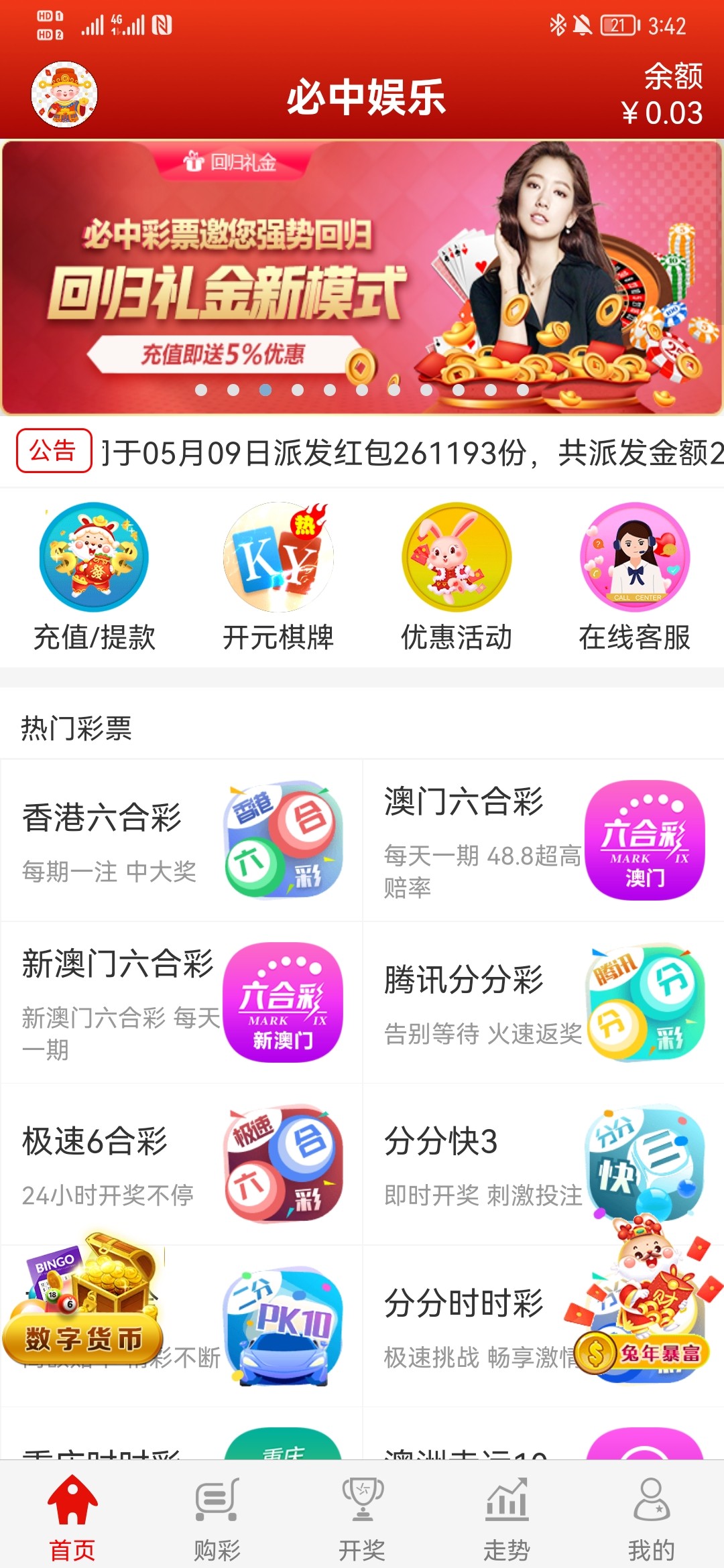Viewport: 724px width, 1568px height.
Task: Contact 在线客服 online support
Action: [634, 578]
